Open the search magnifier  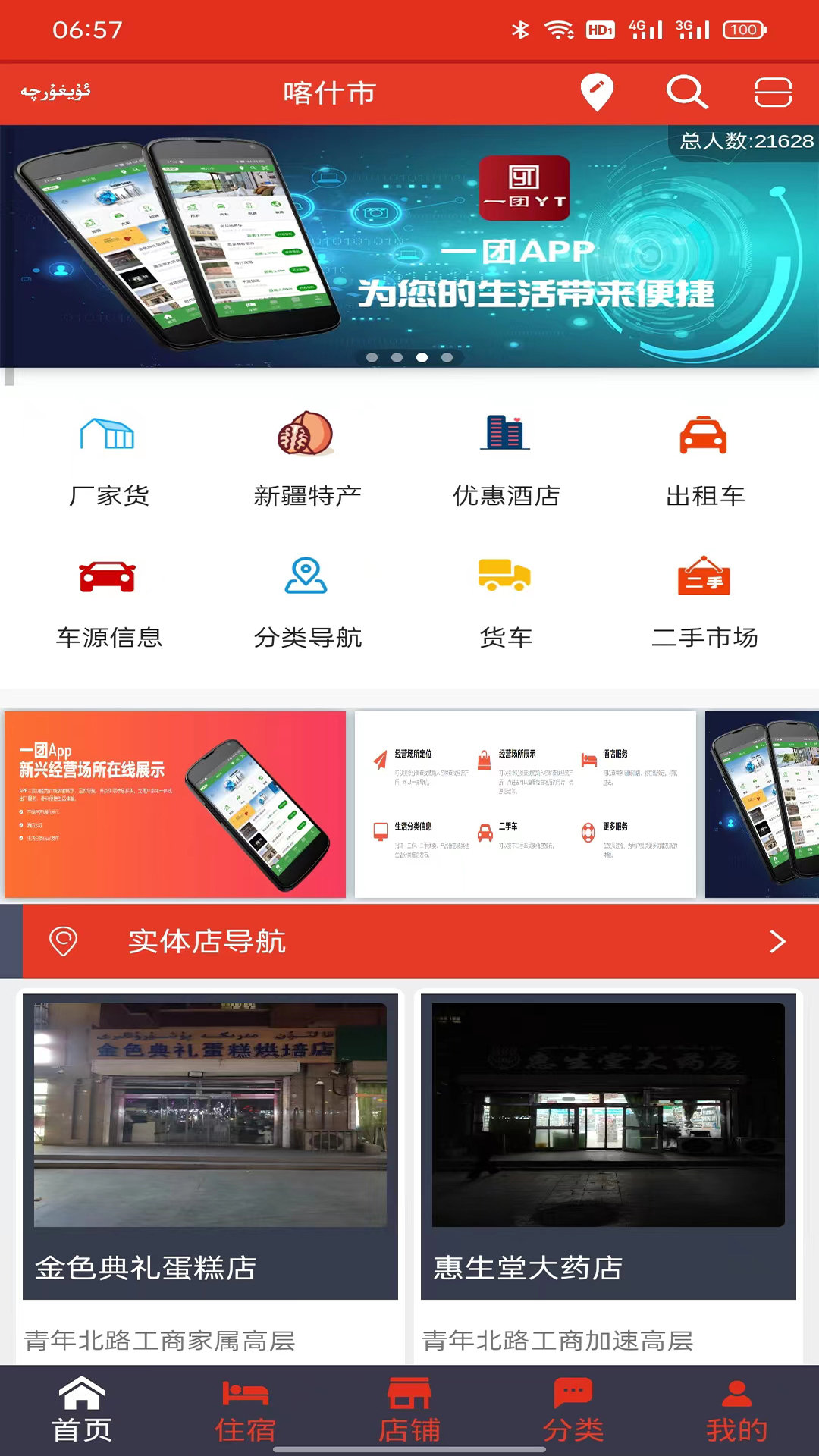pos(687,93)
